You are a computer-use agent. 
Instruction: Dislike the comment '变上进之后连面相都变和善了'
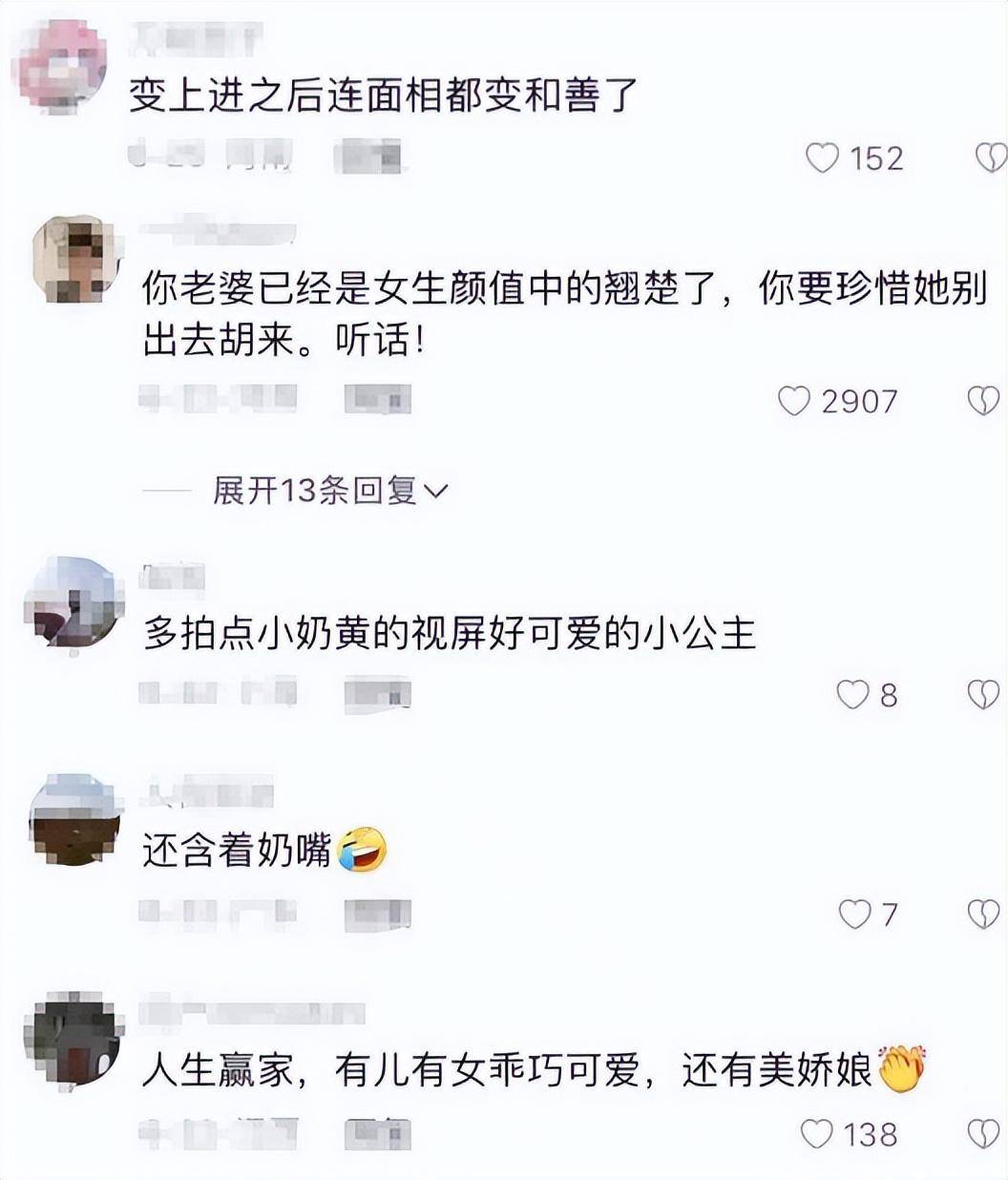click(990, 158)
